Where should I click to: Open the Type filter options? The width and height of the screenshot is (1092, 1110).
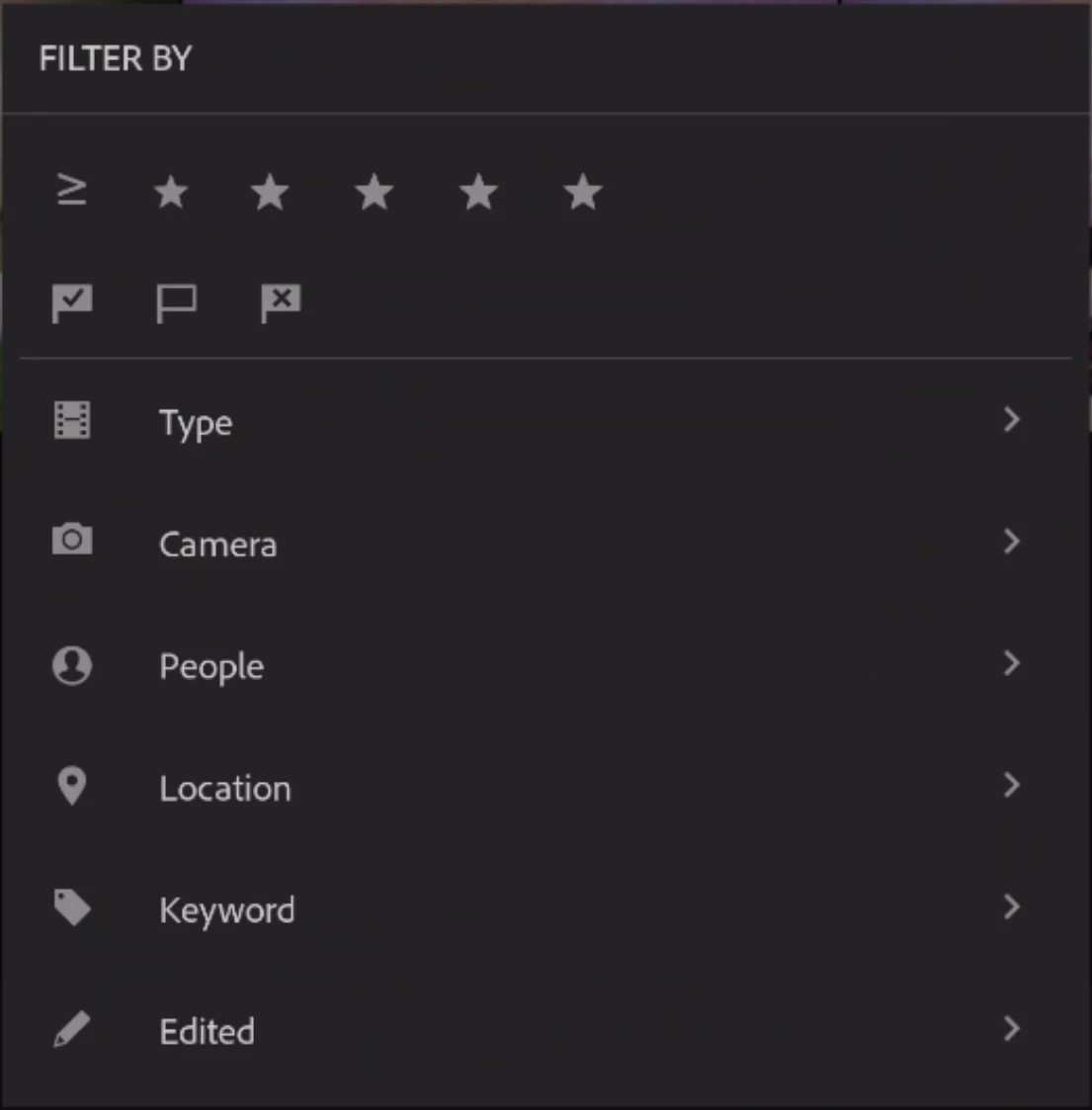coord(546,422)
